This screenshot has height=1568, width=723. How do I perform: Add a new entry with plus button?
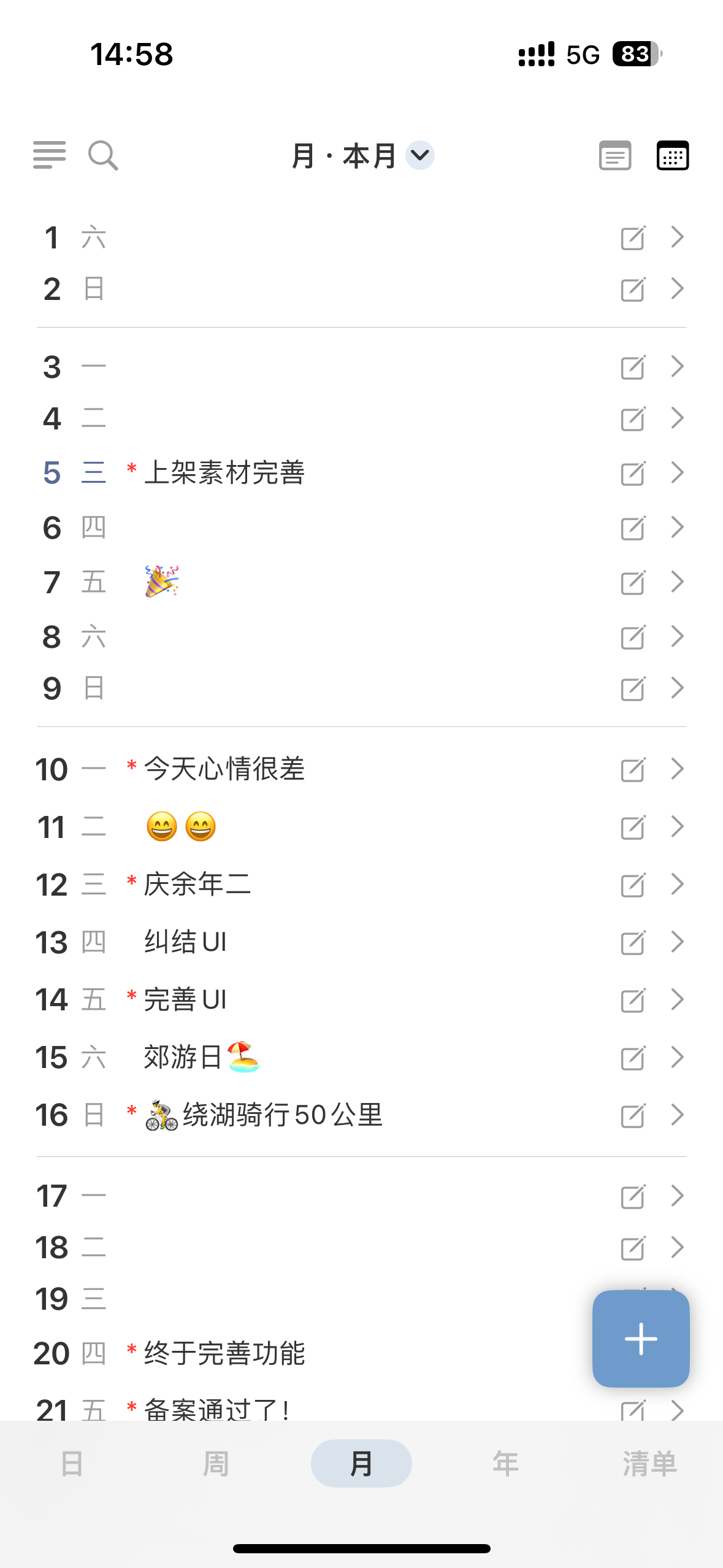click(641, 1339)
